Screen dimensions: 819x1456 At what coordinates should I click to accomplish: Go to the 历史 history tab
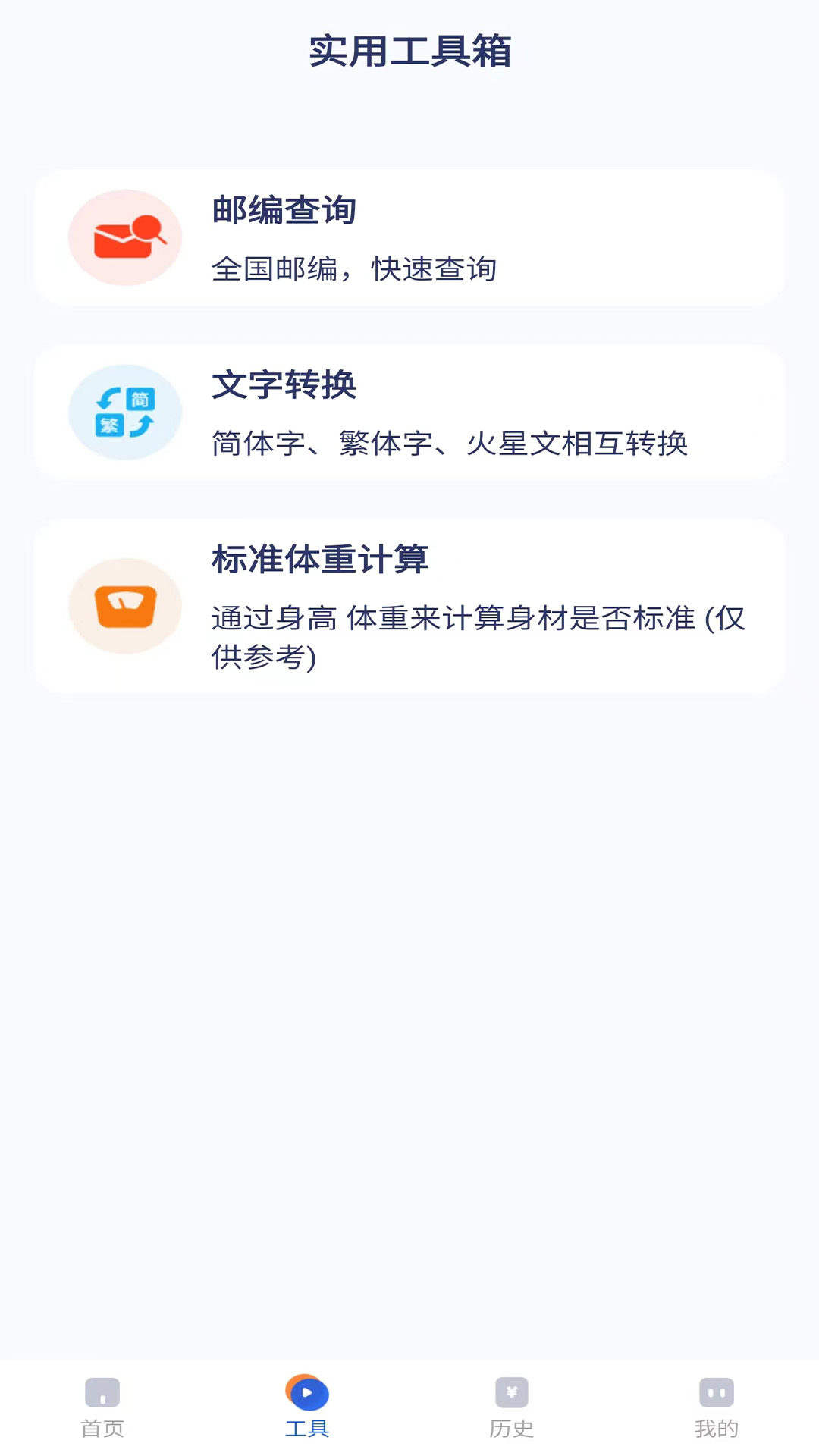coord(512,1407)
